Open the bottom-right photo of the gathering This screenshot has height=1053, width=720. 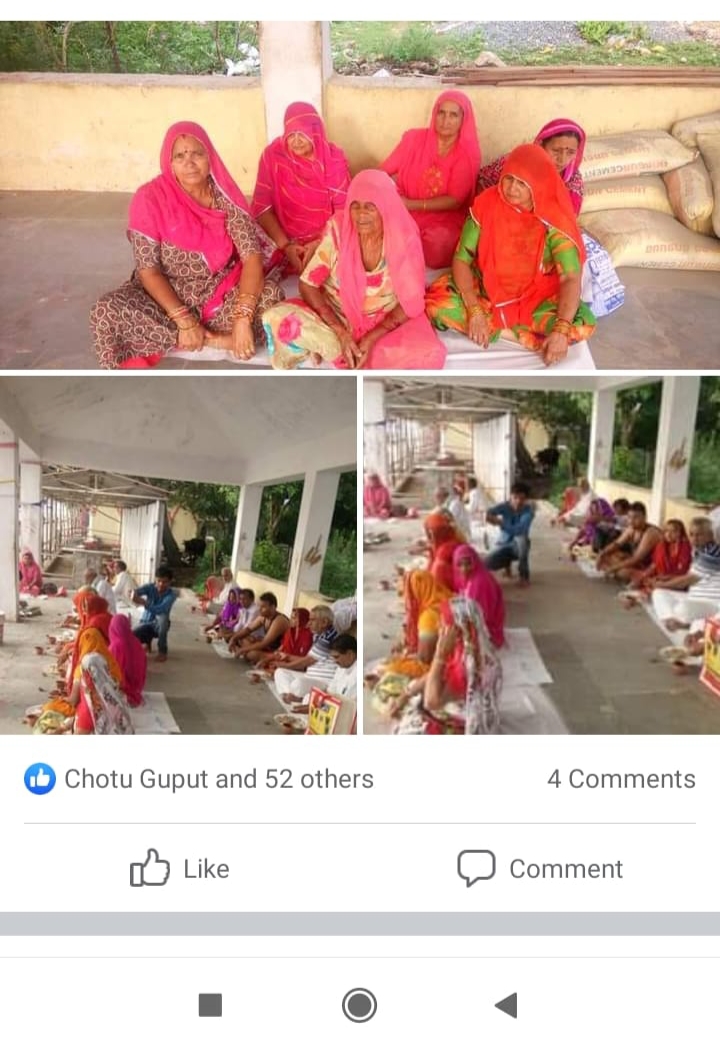click(x=541, y=555)
